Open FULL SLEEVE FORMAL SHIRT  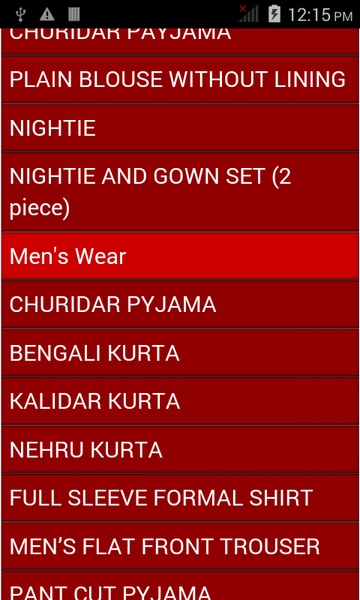(x=180, y=498)
